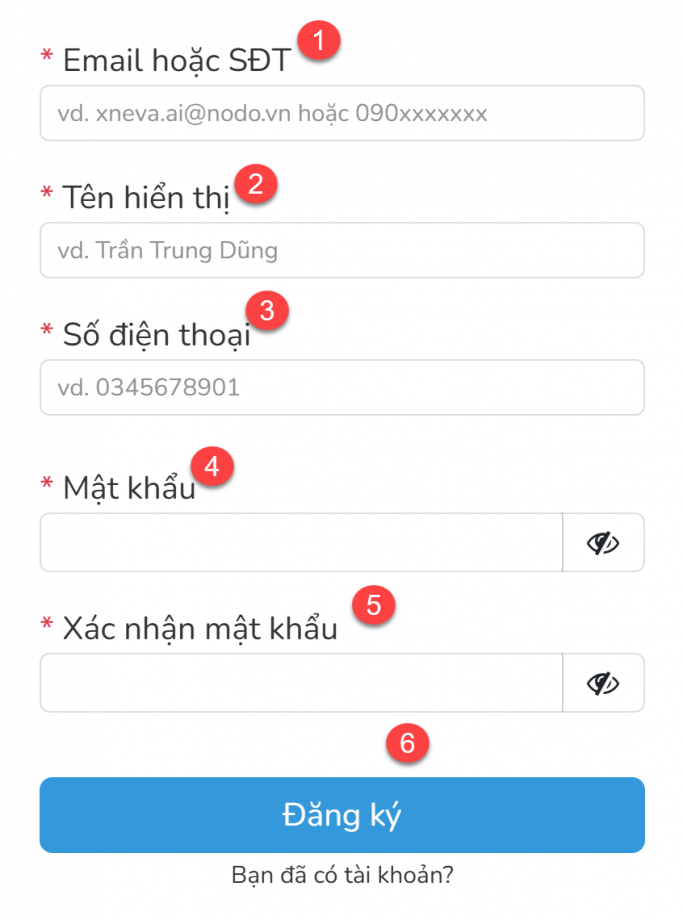Submit the form with Đăng ký
The width and height of the screenshot is (683, 920).
[342, 815]
